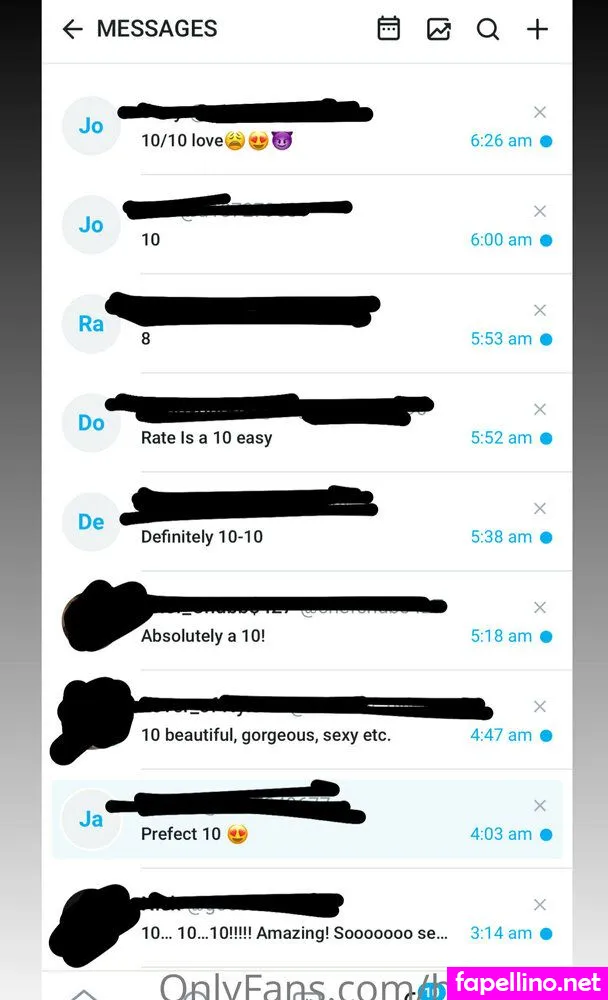608x1000 pixels.
Task: Remove the 5:53 am conversation with X
Action: pos(540,310)
